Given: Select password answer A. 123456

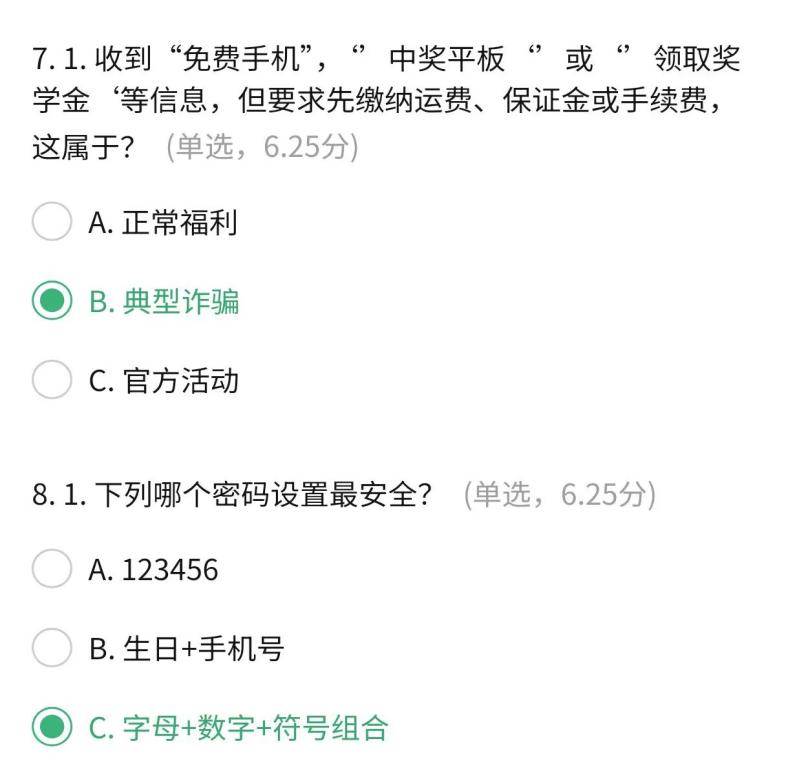Looking at the screenshot, I should pos(52,569).
